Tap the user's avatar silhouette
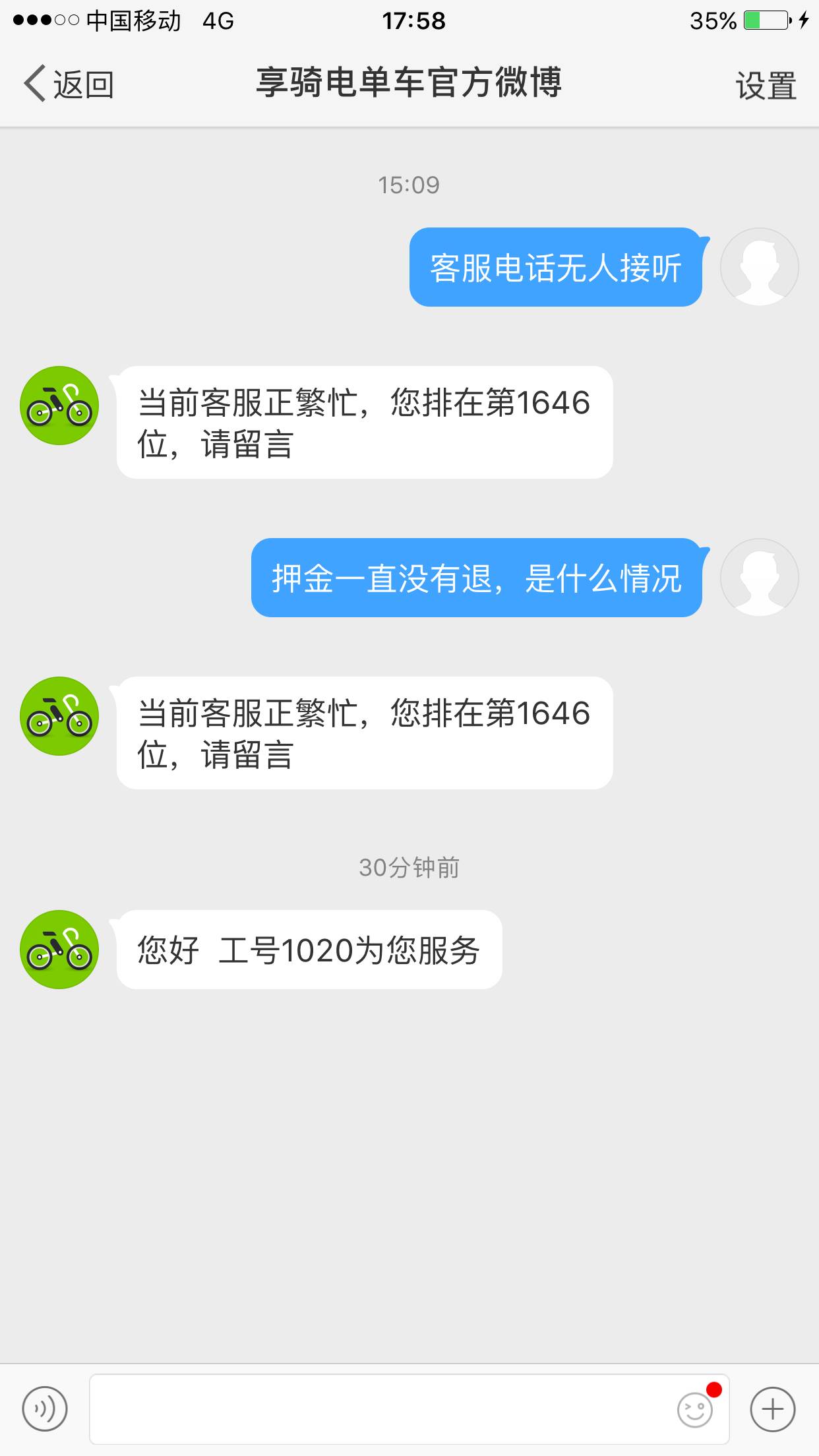This screenshot has height=1456, width=819. click(760, 267)
